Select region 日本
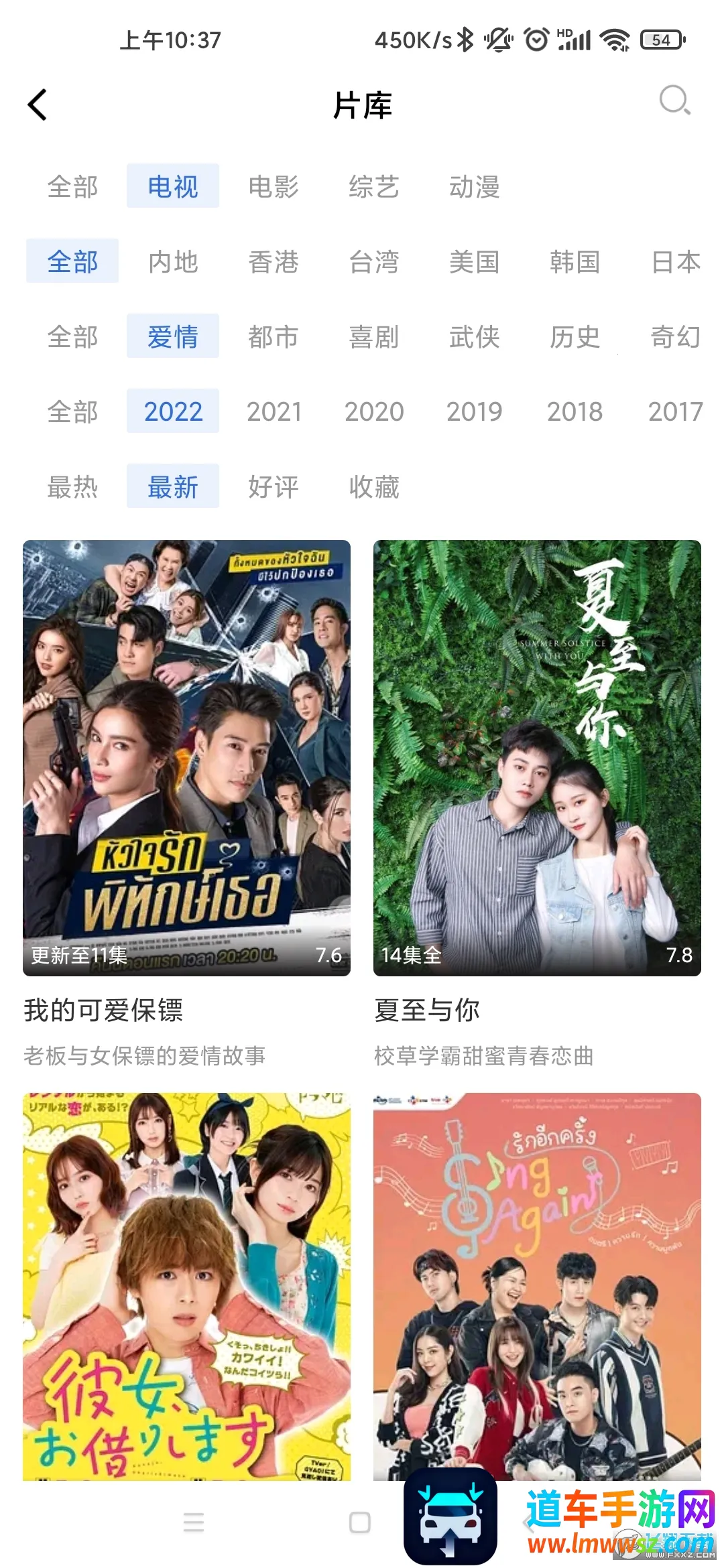 pyautogui.click(x=676, y=261)
